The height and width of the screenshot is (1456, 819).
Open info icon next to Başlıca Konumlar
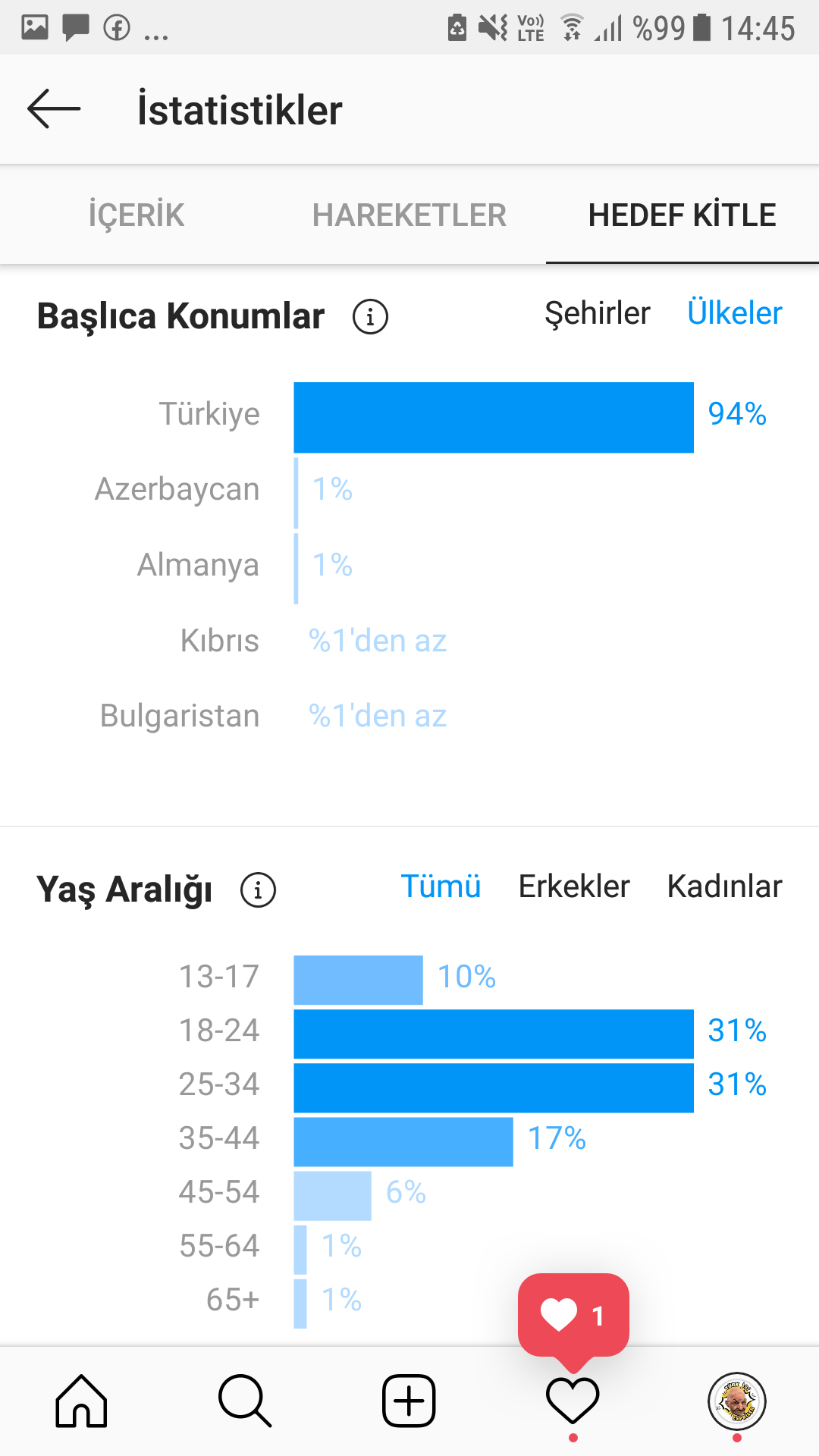point(370,316)
